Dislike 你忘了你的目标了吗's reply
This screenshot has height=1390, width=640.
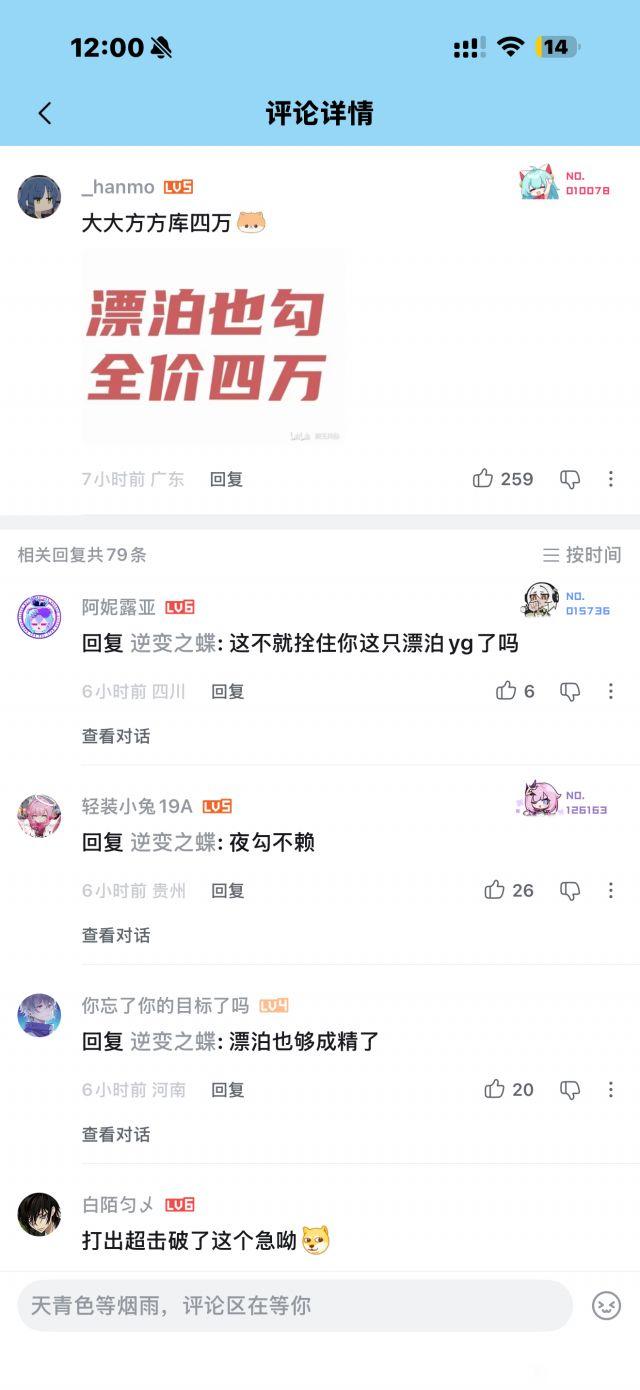pos(570,1090)
